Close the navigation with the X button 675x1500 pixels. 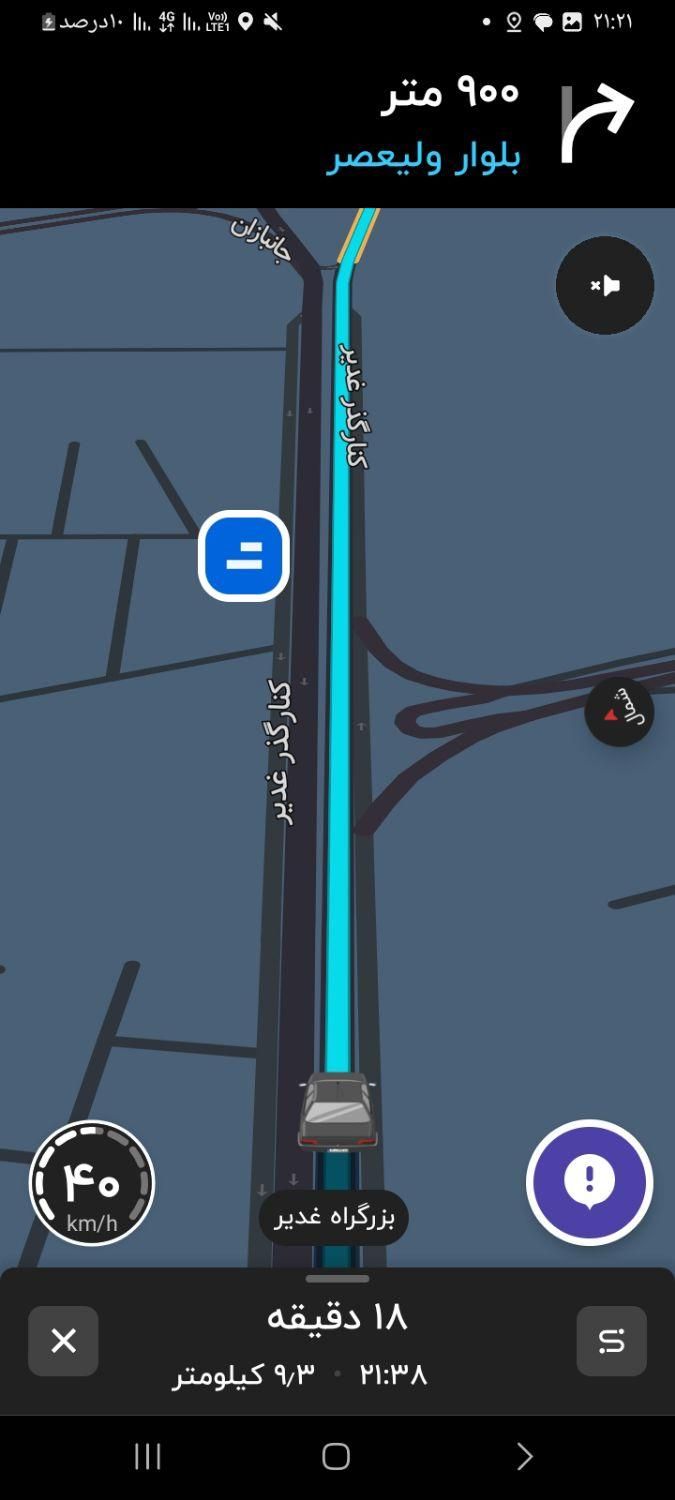(x=63, y=1341)
